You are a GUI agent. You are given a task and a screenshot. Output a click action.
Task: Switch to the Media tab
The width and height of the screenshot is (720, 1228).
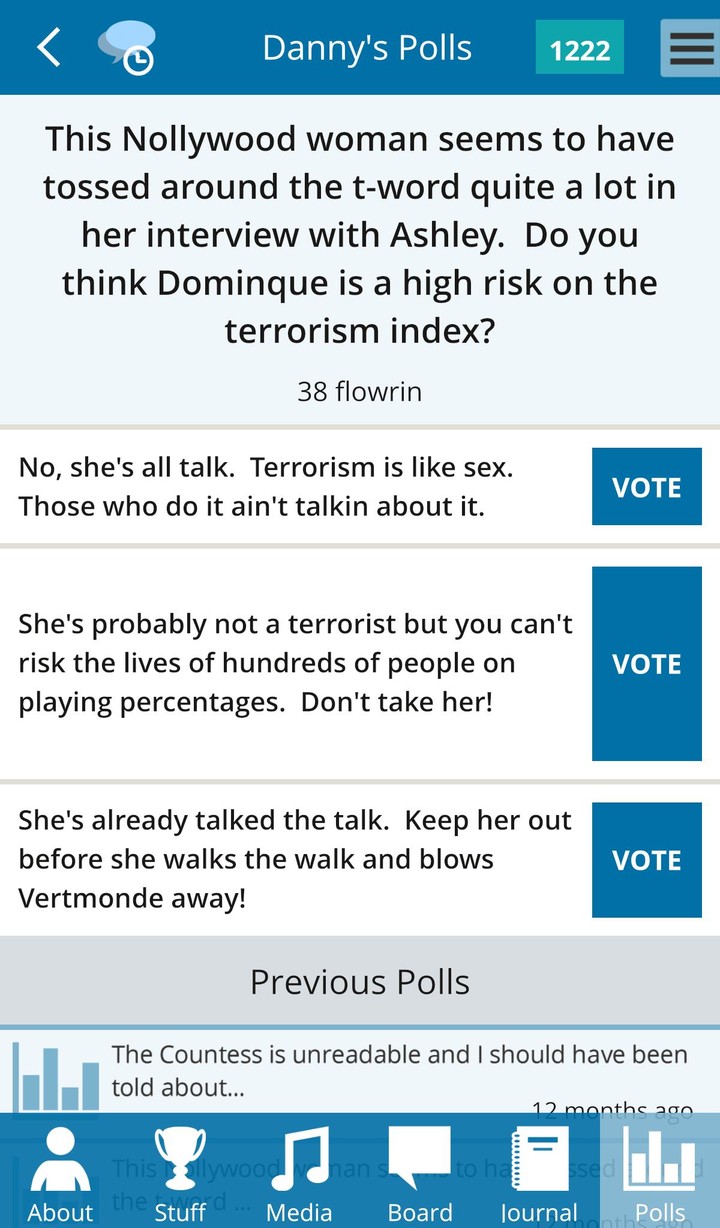pyautogui.click(x=299, y=1172)
